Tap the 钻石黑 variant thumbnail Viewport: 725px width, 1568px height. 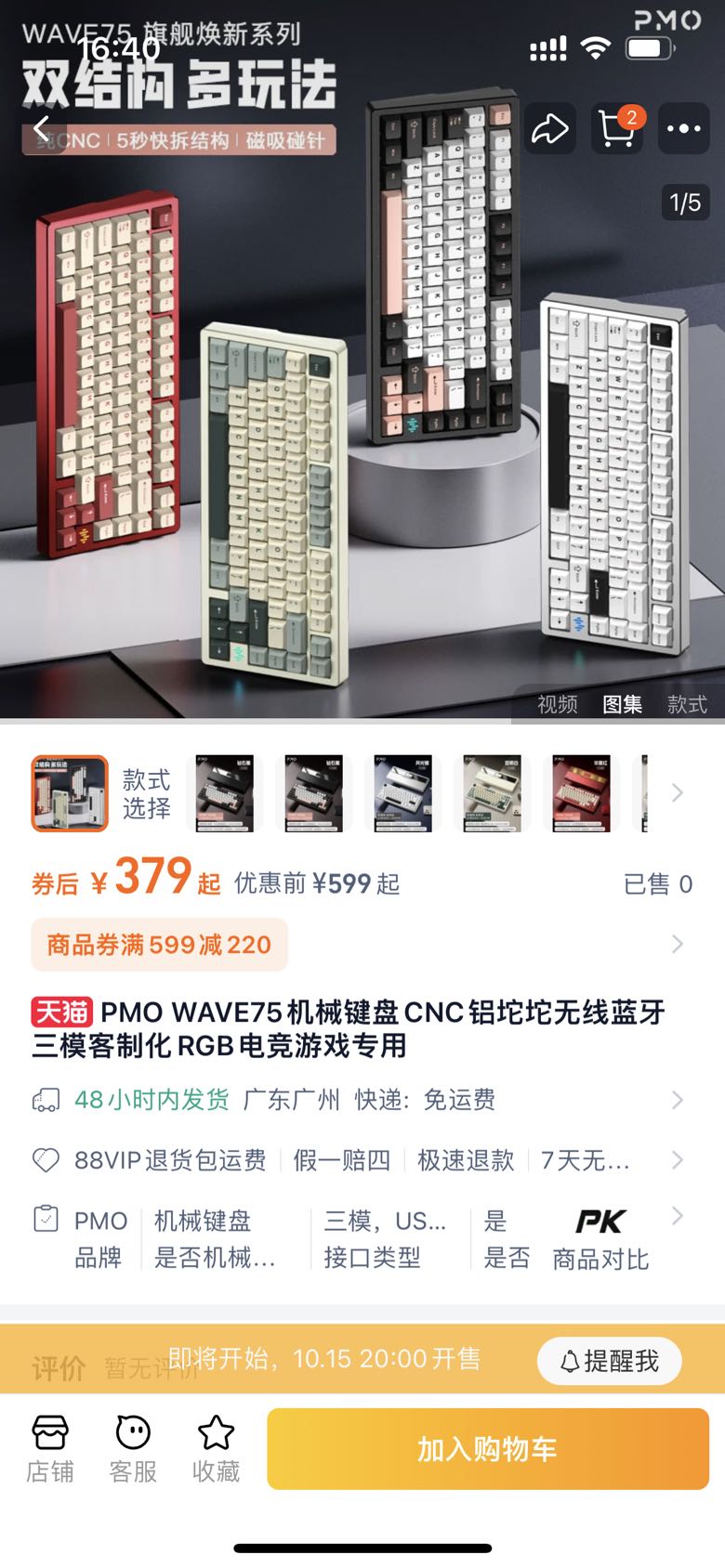223,793
